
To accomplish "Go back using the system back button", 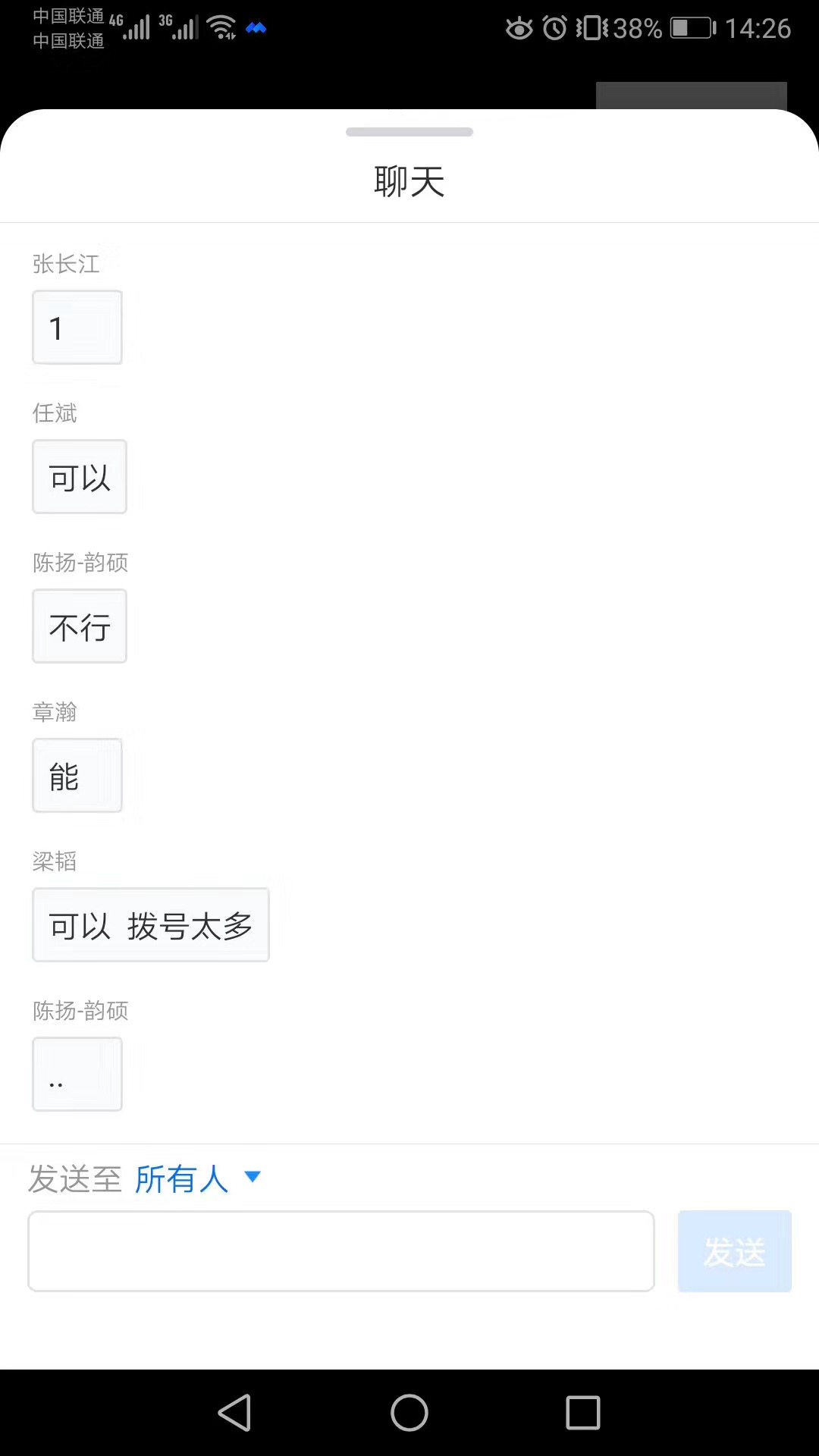I will [x=235, y=1413].
